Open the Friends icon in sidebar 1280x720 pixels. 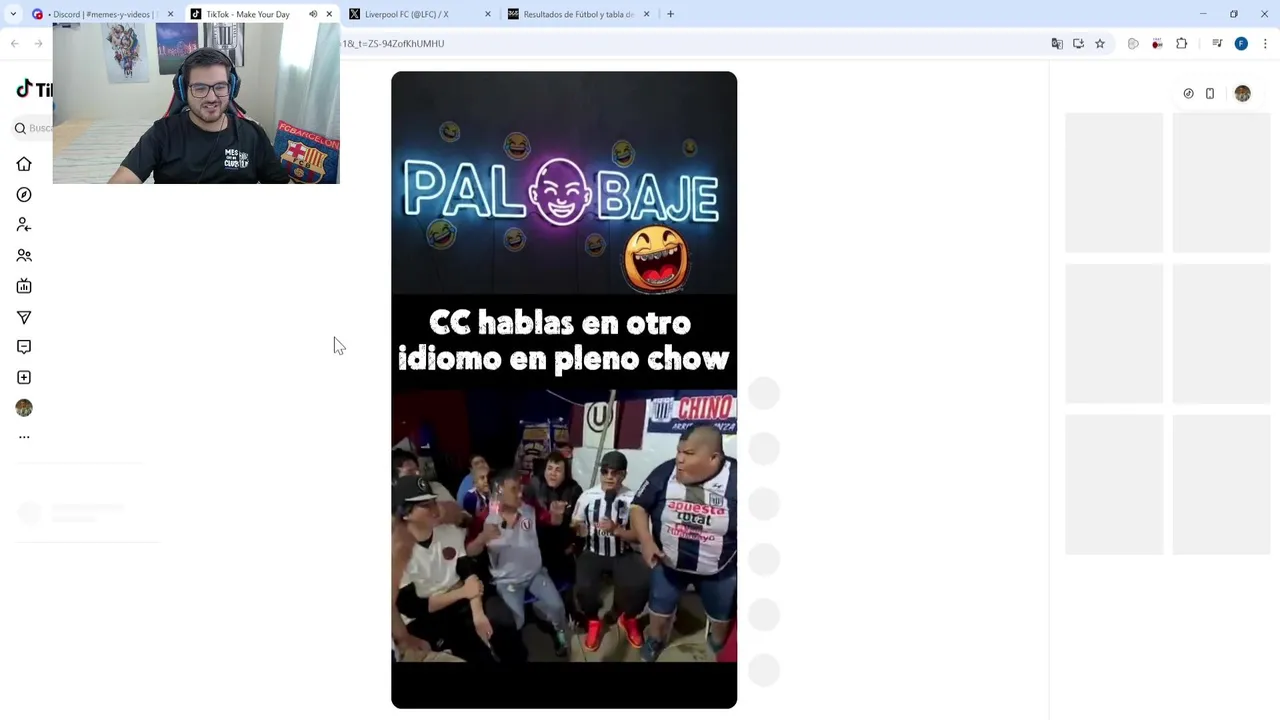[x=24, y=256]
